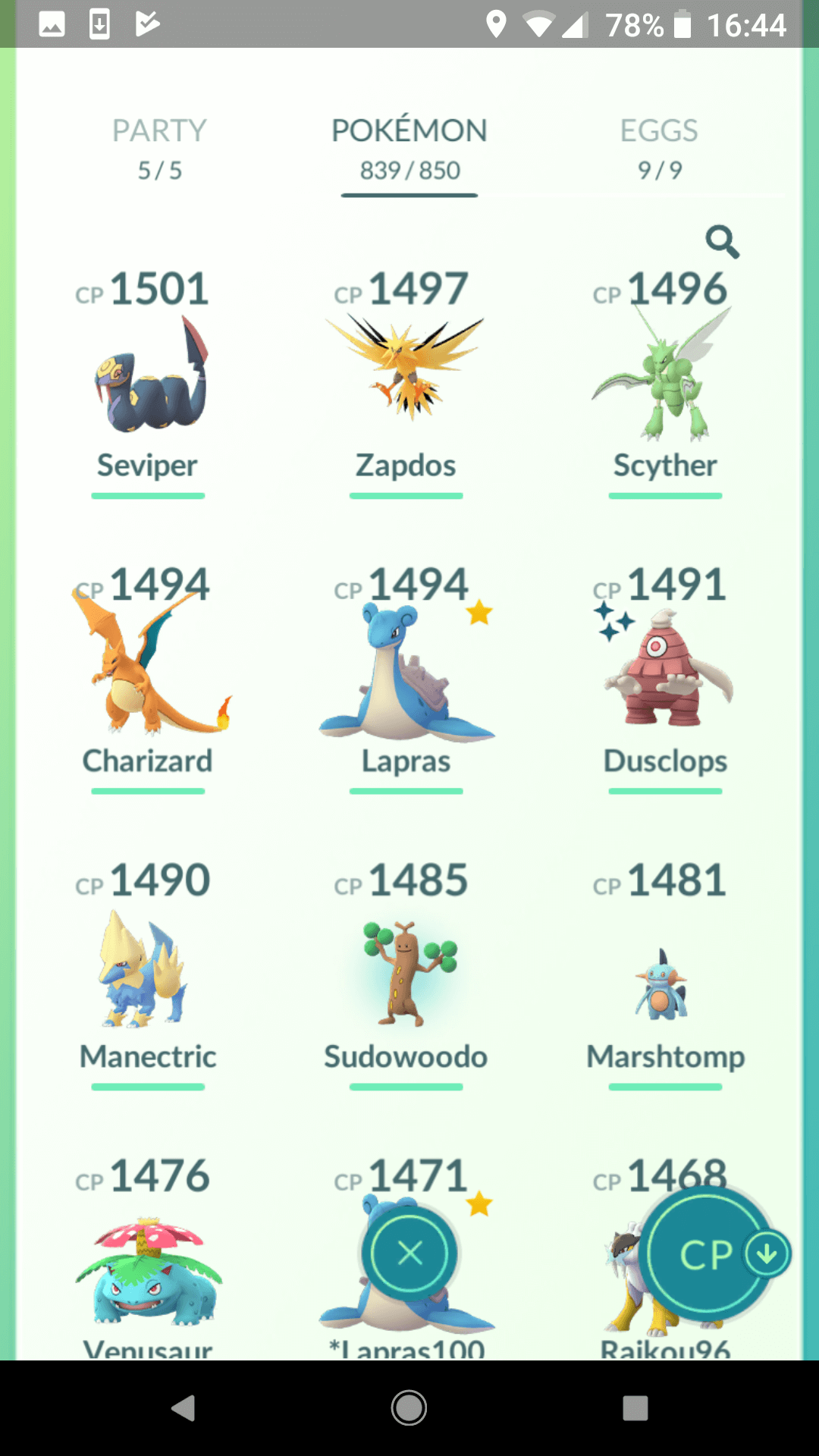This screenshot has width=819, height=1456.
Task: Switch to the Eggs tab
Action: pyautogui.click(x=659, y=149)
